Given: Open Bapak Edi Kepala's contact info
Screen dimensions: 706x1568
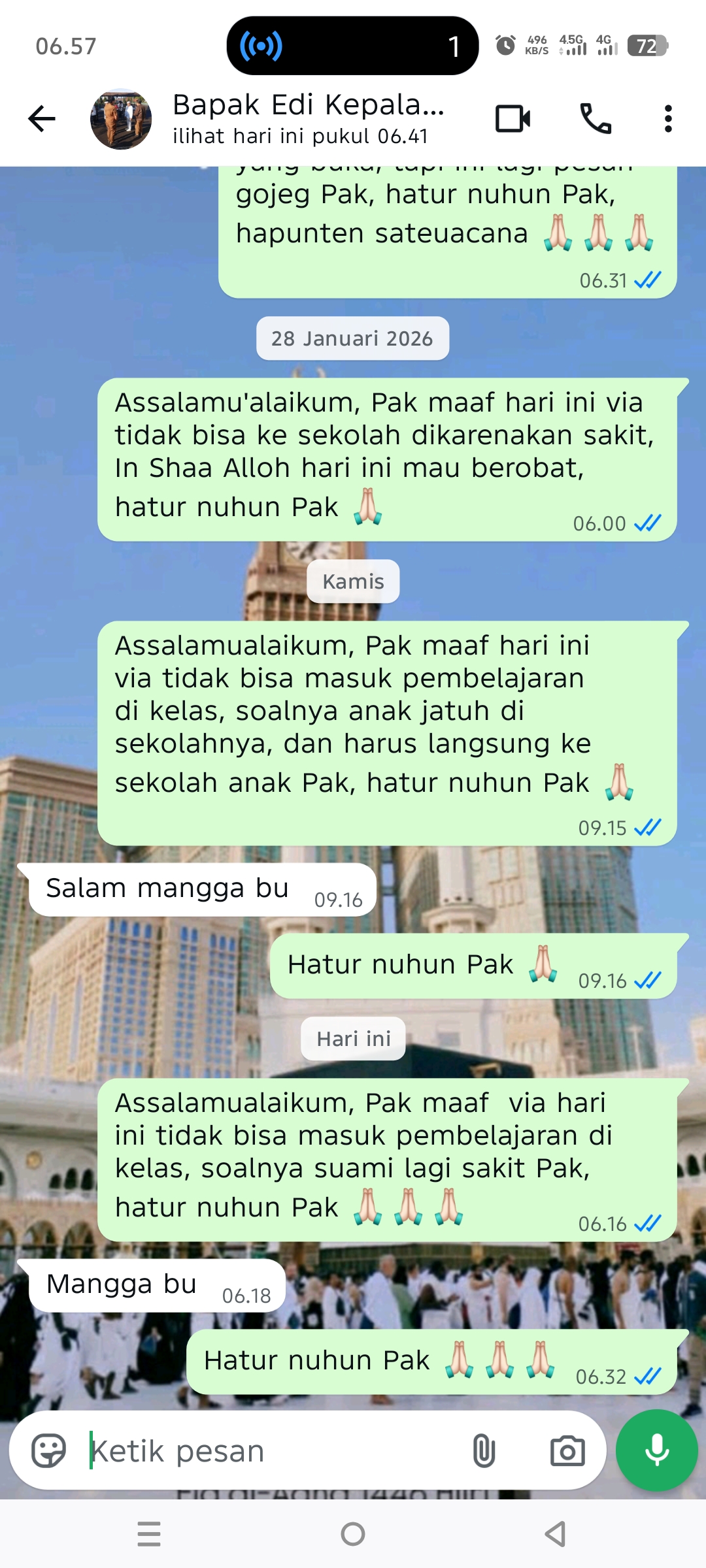Looking at the screenshot, I should [x=307, y=119].
